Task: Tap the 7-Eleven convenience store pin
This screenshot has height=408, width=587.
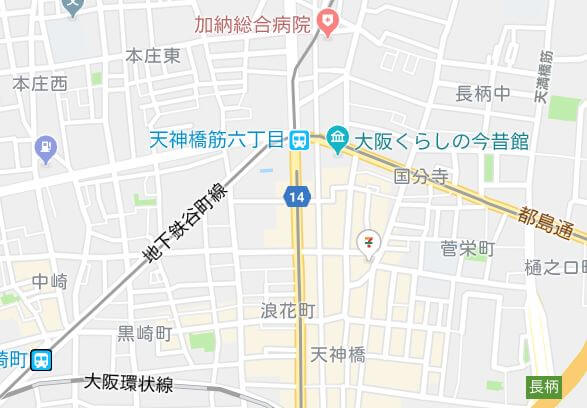Action: 369,244
